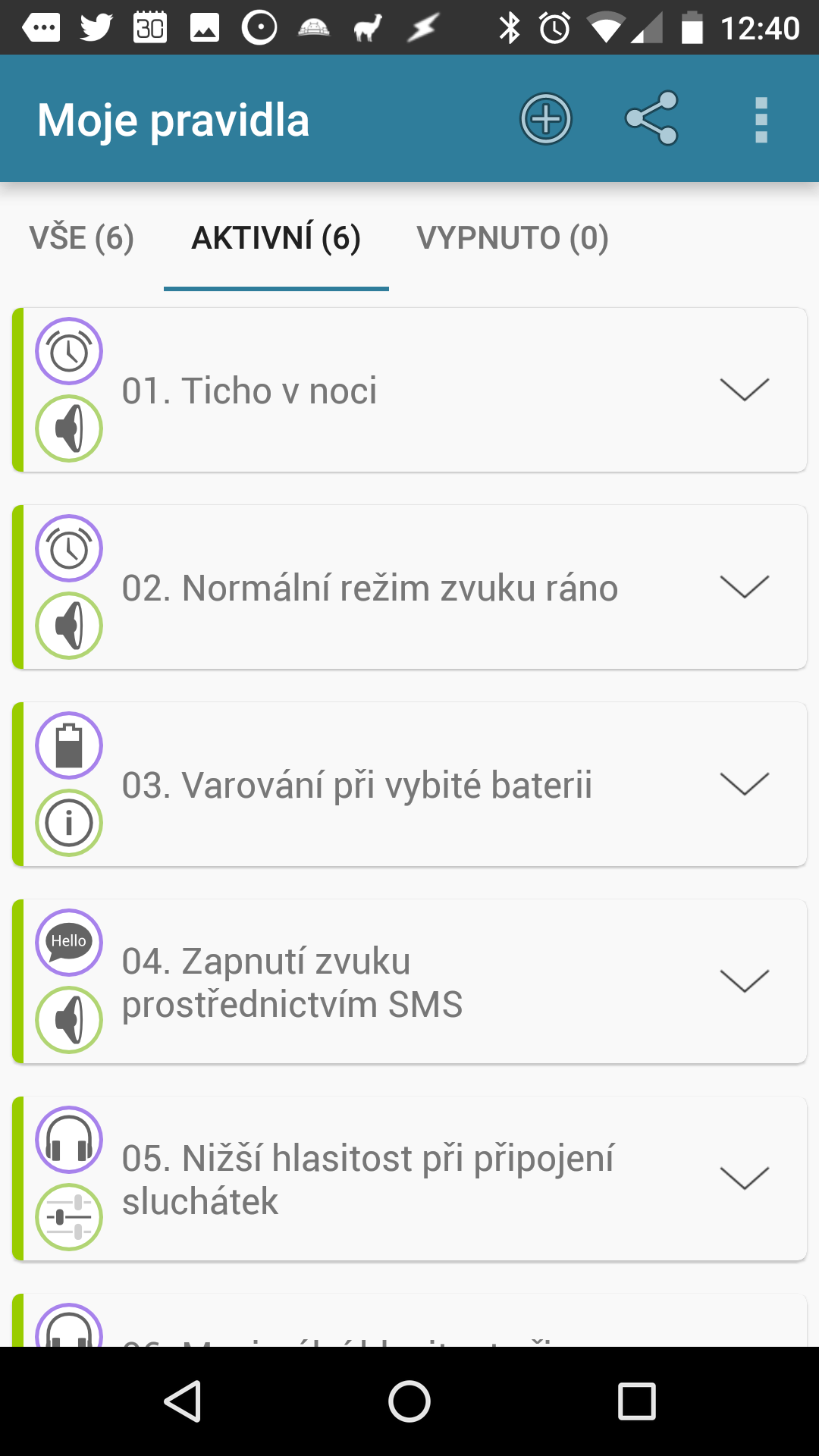Switch to the VYPNUTO (0) tab

coord(513,238)
